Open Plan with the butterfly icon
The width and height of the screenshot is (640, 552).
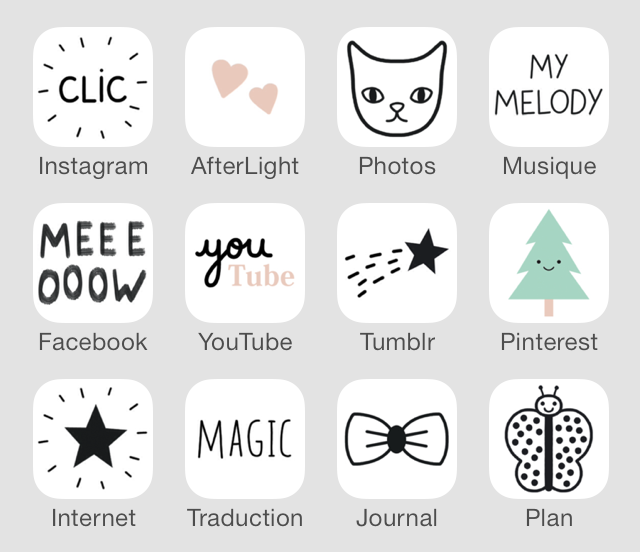549,439
